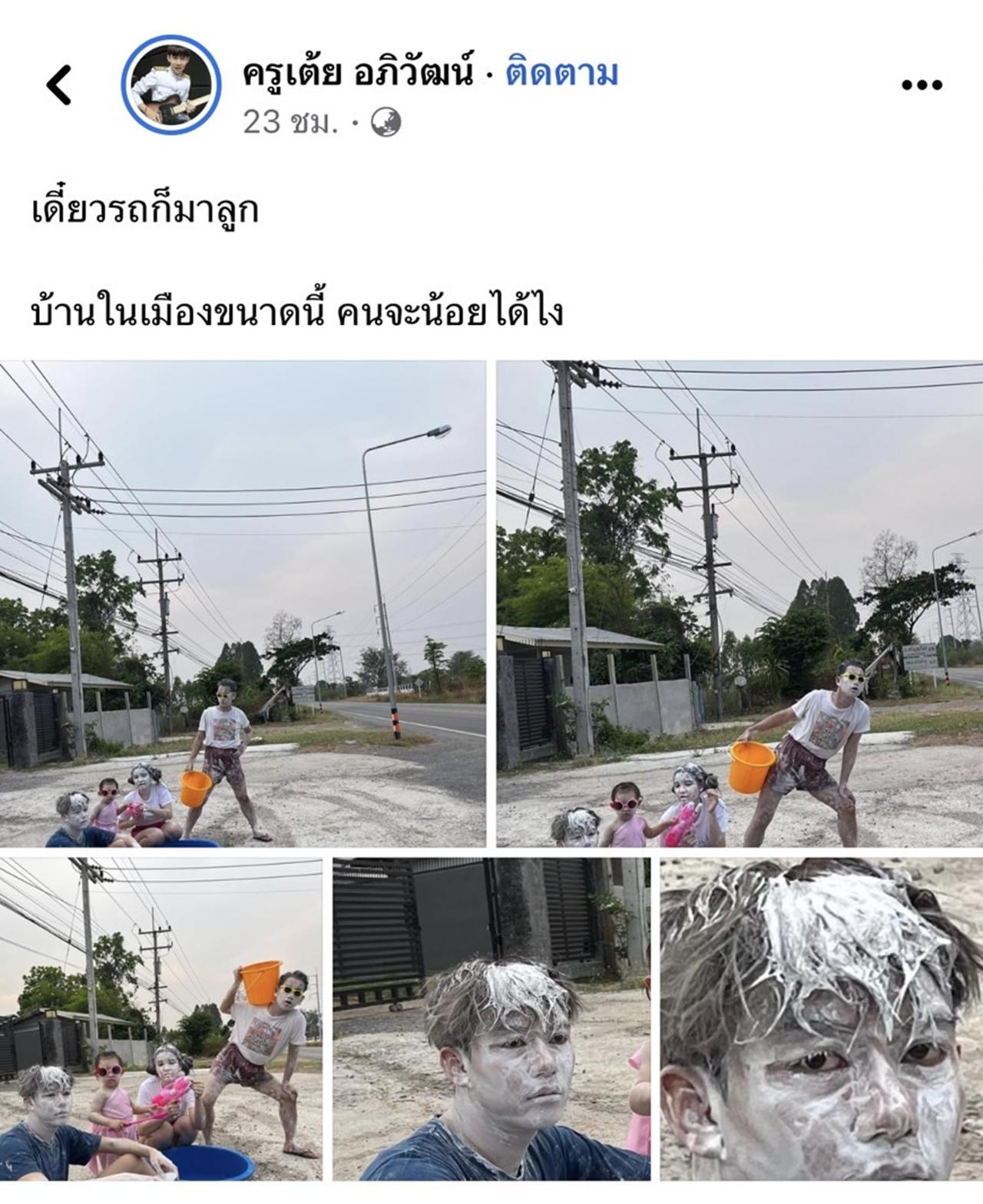This screenshot has width=983, height=1204.
Task: Open profile name ครูเต้ย อภิวัฒน์
Action: [357, 74]
